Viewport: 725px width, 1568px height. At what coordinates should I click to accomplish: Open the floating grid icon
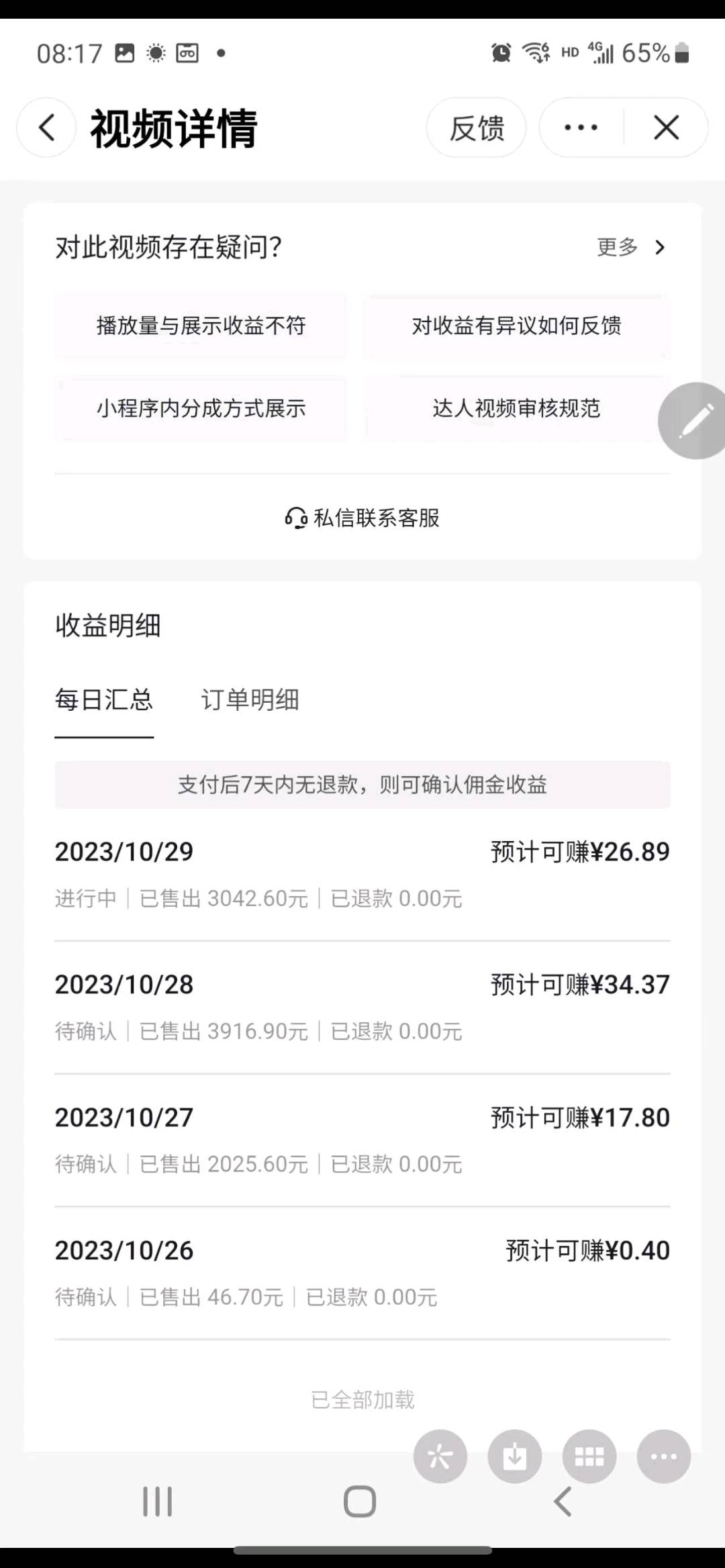pos(589,1457)
